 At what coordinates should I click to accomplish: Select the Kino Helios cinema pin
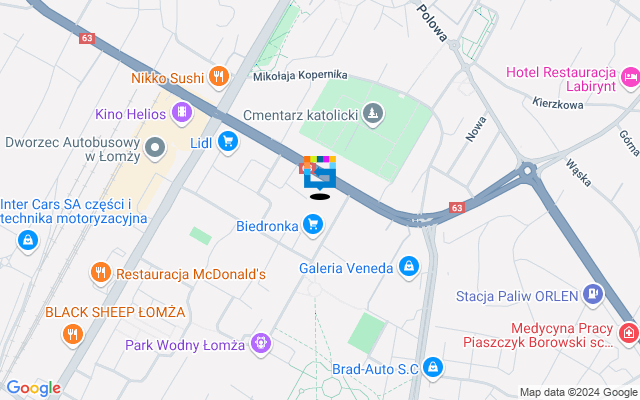tap(181, 112)
